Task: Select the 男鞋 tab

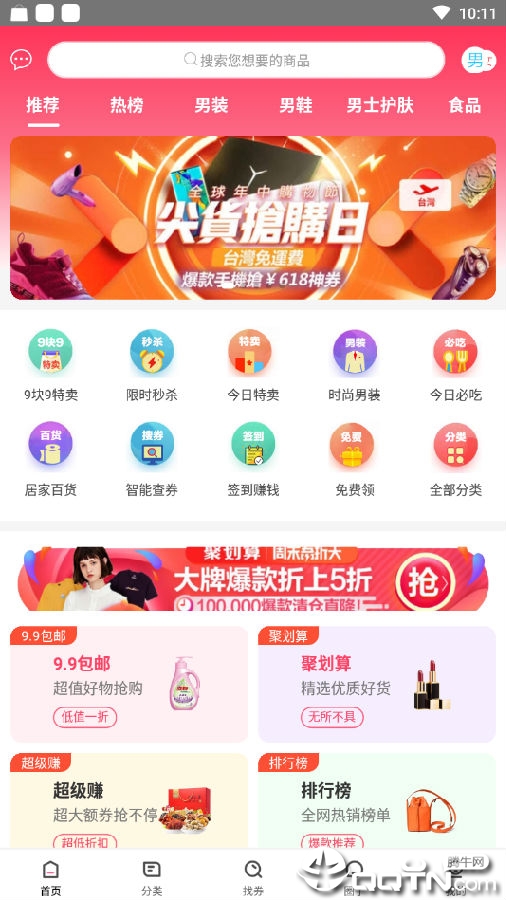Action: [x=295, y=106]
